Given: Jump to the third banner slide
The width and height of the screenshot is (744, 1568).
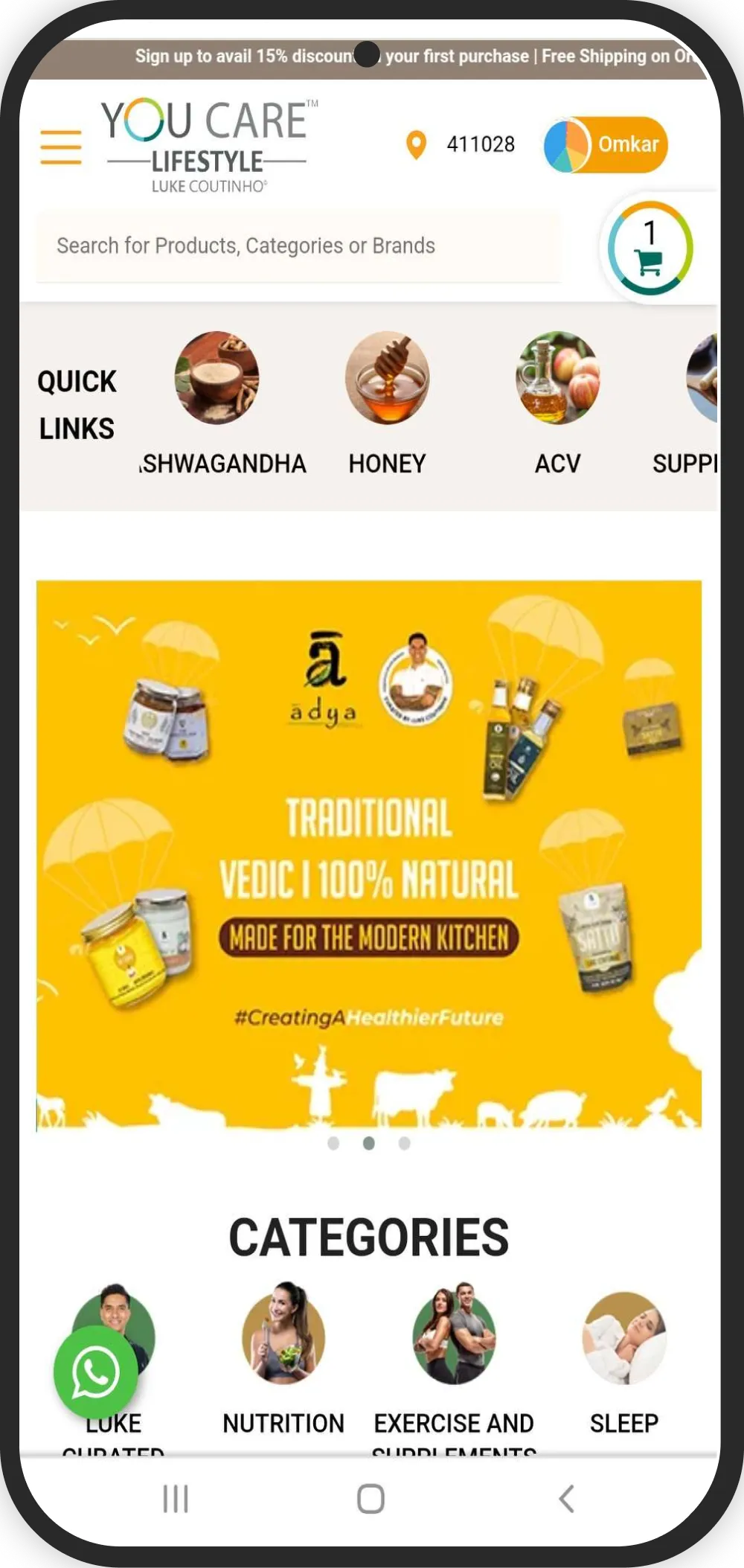Looking at the screenshot, I should click(404, 1143).
